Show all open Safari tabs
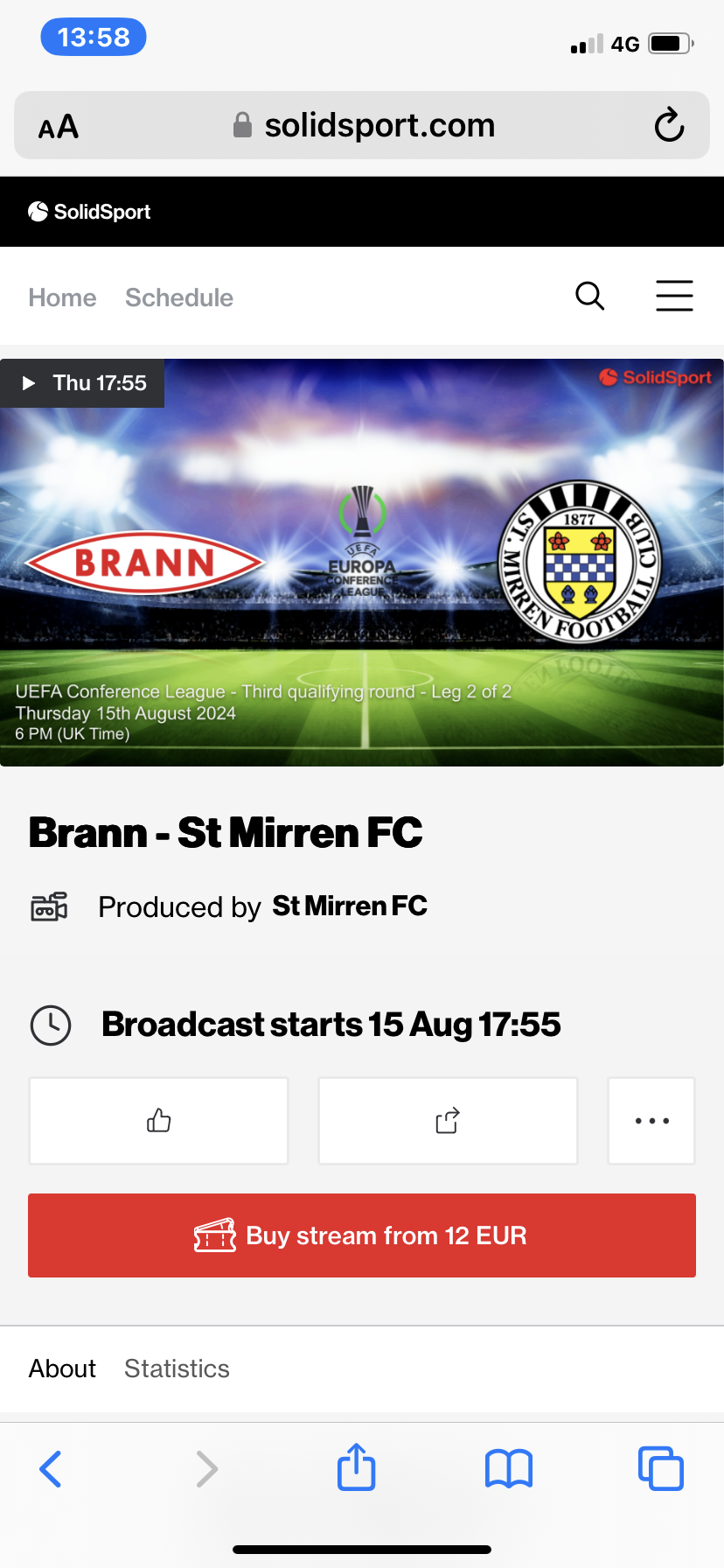Viewport: 724px width, 1568px height. click(661, 1469)
